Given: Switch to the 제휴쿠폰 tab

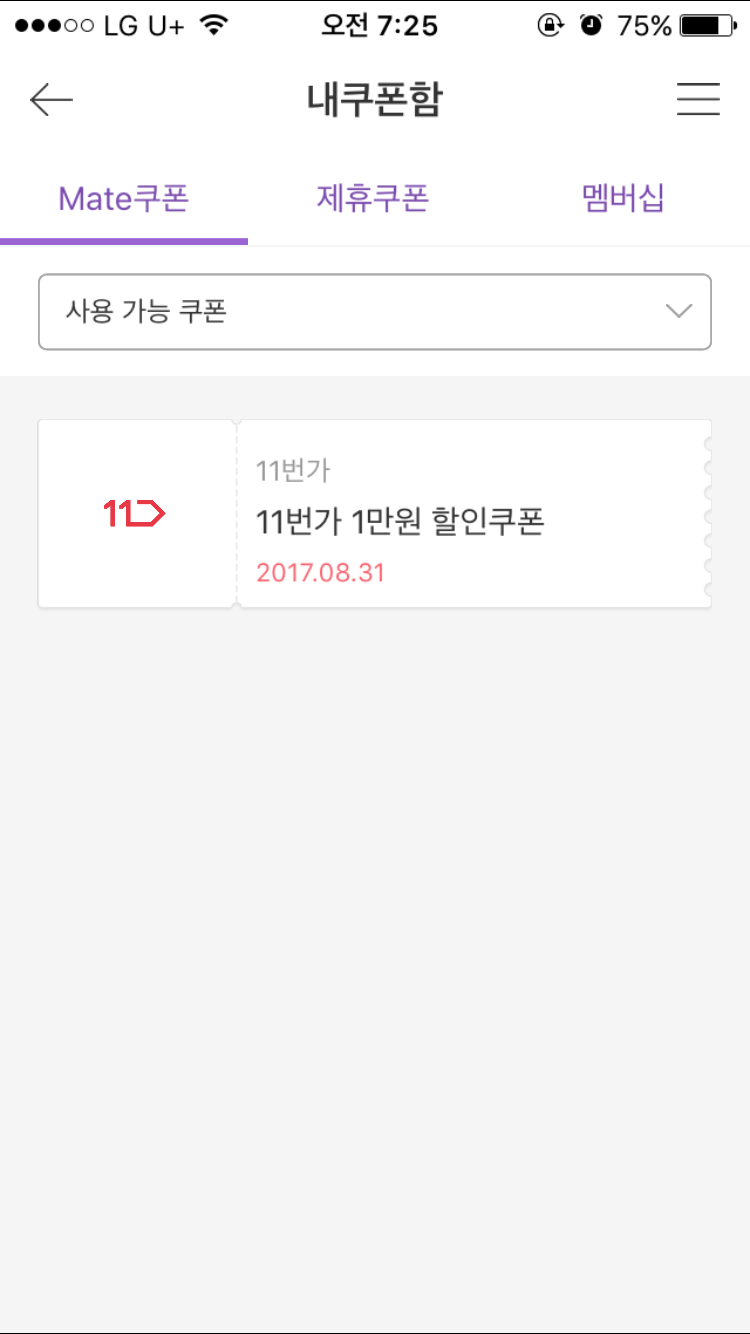Looking at the screenshot, I should click(373, 199).
